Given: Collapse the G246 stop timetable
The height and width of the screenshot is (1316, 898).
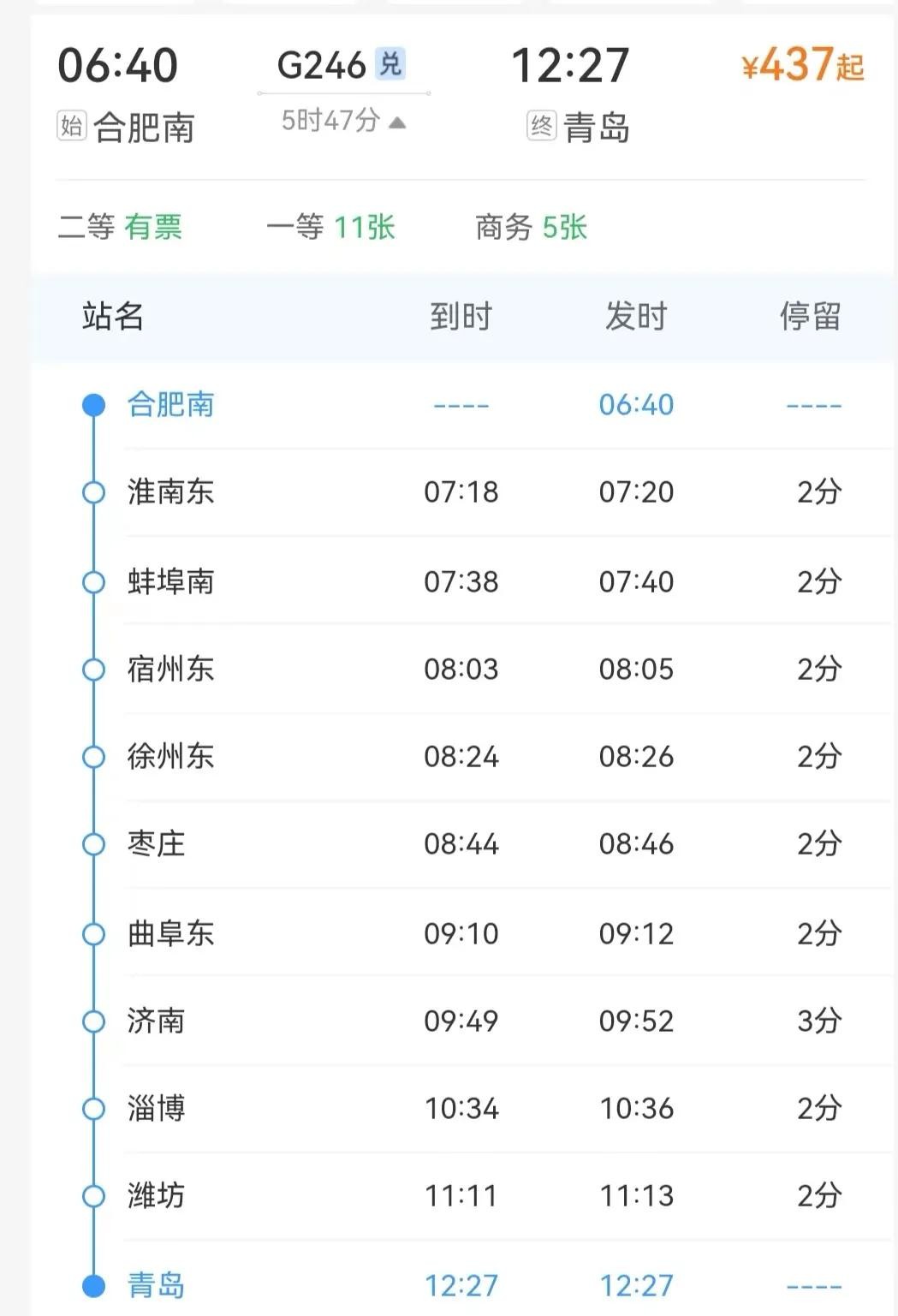Looking at the screenshot, I should tap(343, 121).
